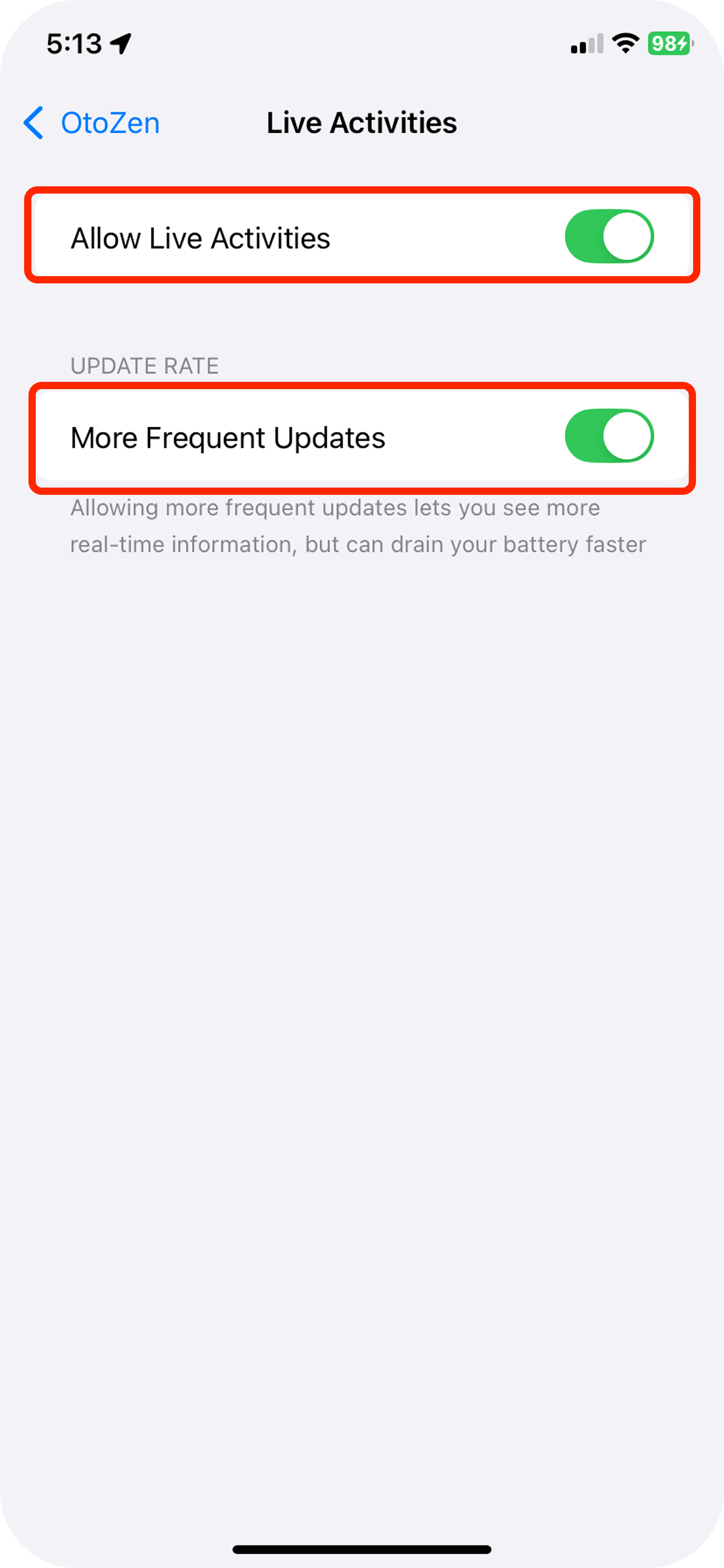Image resolution: width=724 pixels, height=1568 pixels.
Task: Disable More Frequent Updates switch
Action: pyautogui.click(x=609, y=436)
